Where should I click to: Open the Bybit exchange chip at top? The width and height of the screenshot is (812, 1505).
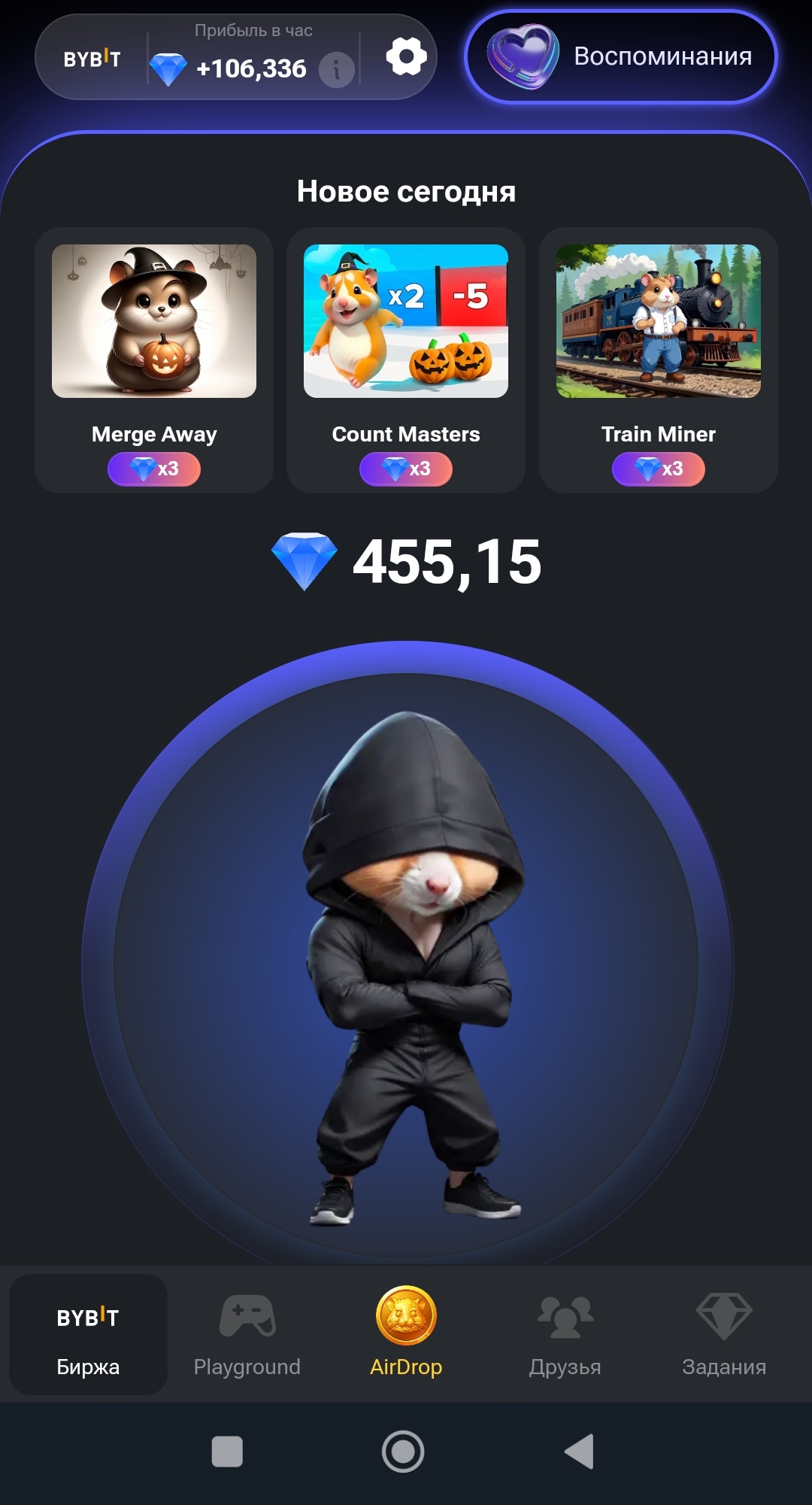(x=92, y=59)
